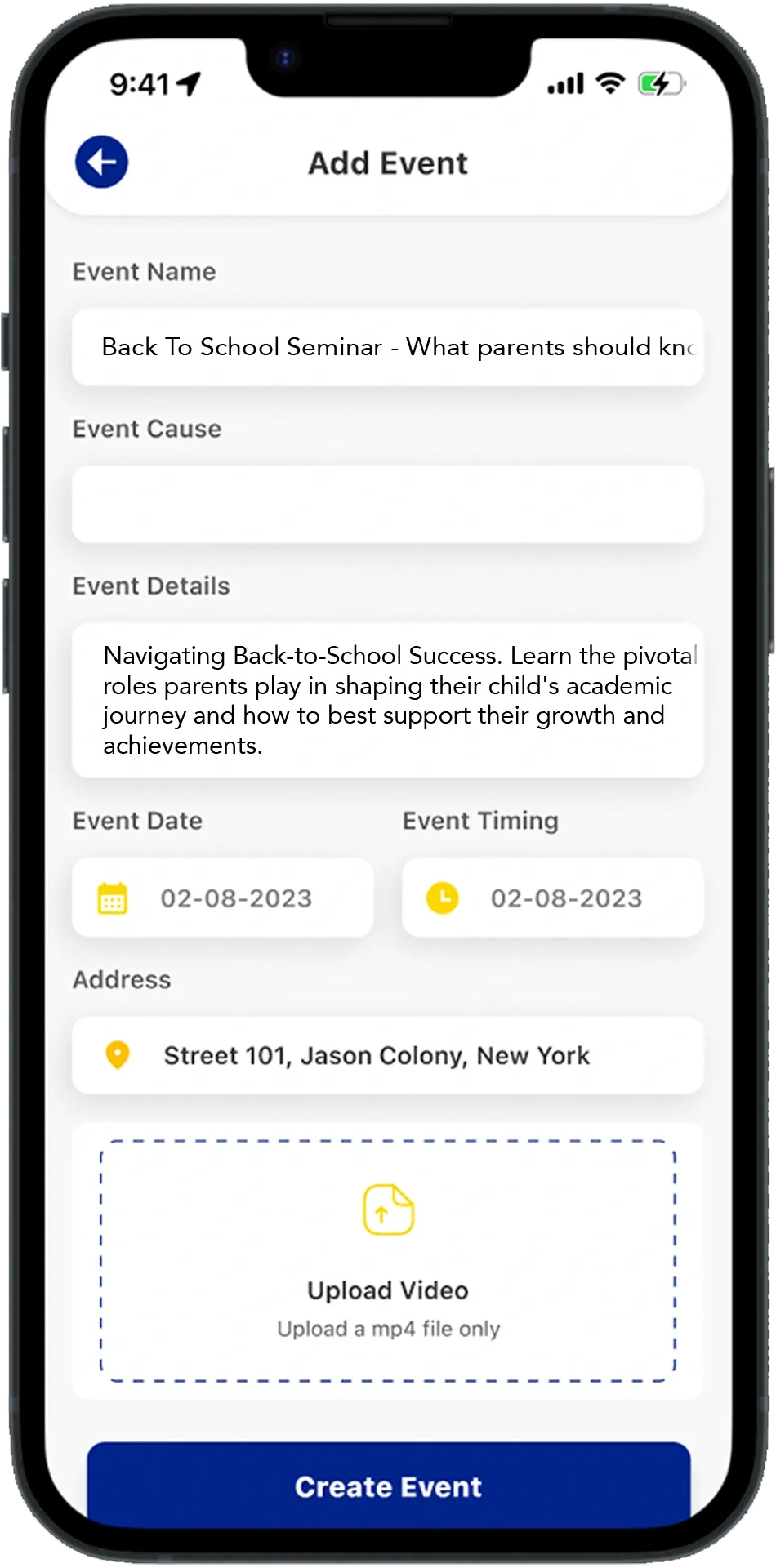
Task: Tap the Create Event button
Action: coord(388,1486)
